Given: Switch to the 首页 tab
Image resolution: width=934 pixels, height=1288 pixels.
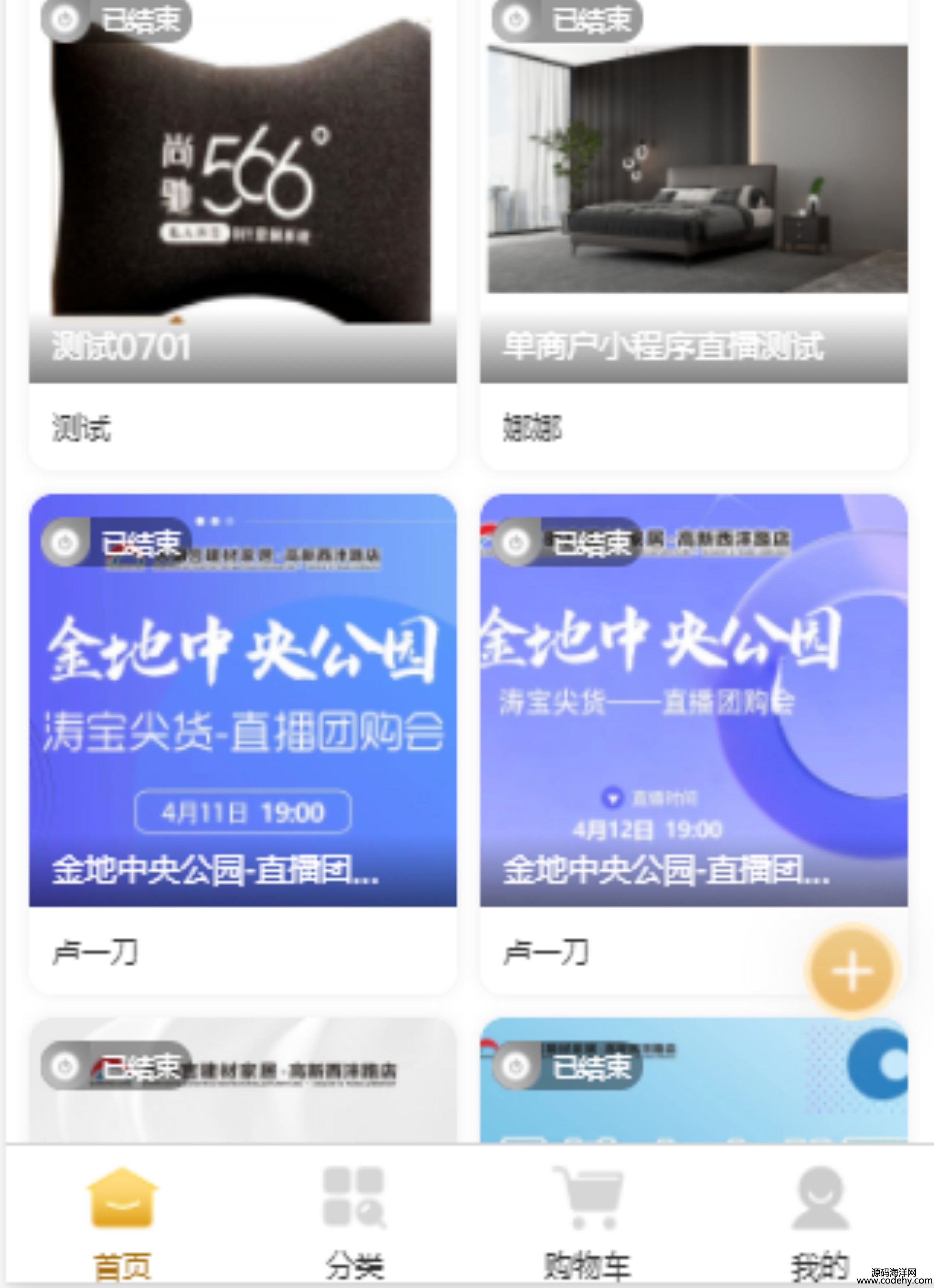Looking at the screenshot, I should [x=123, y=1221].
